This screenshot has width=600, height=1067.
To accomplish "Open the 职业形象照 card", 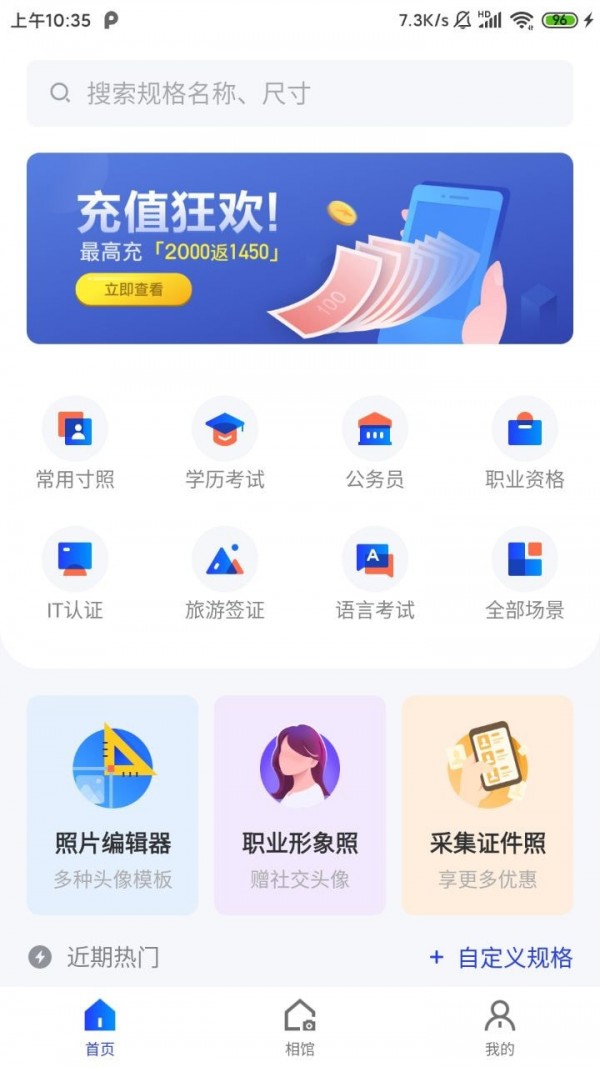I will [x=300, y=805].
